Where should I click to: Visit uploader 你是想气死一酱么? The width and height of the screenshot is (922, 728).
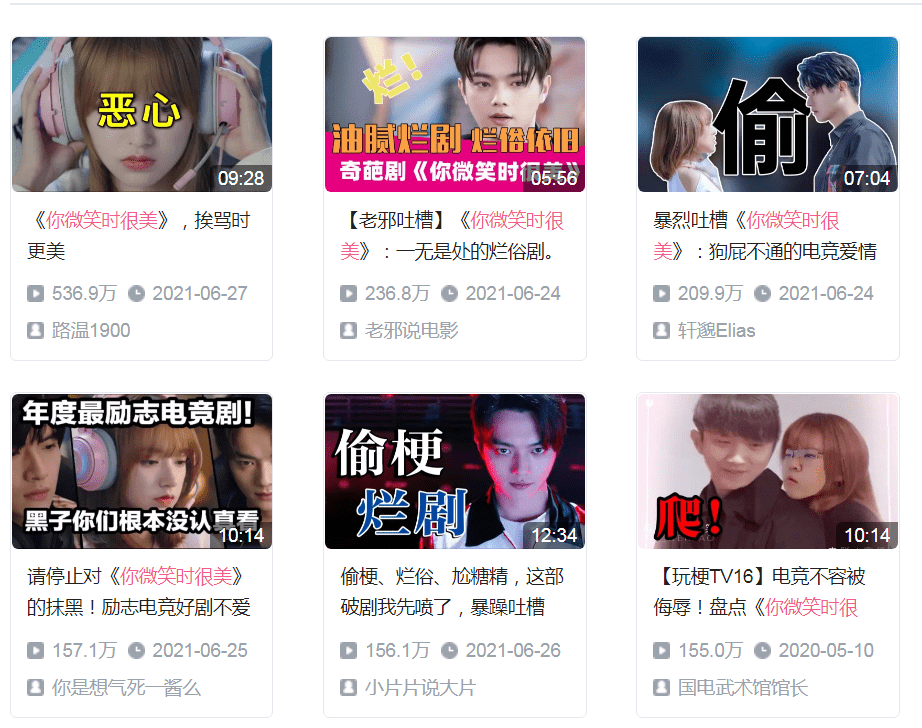(x=126, y=688)
